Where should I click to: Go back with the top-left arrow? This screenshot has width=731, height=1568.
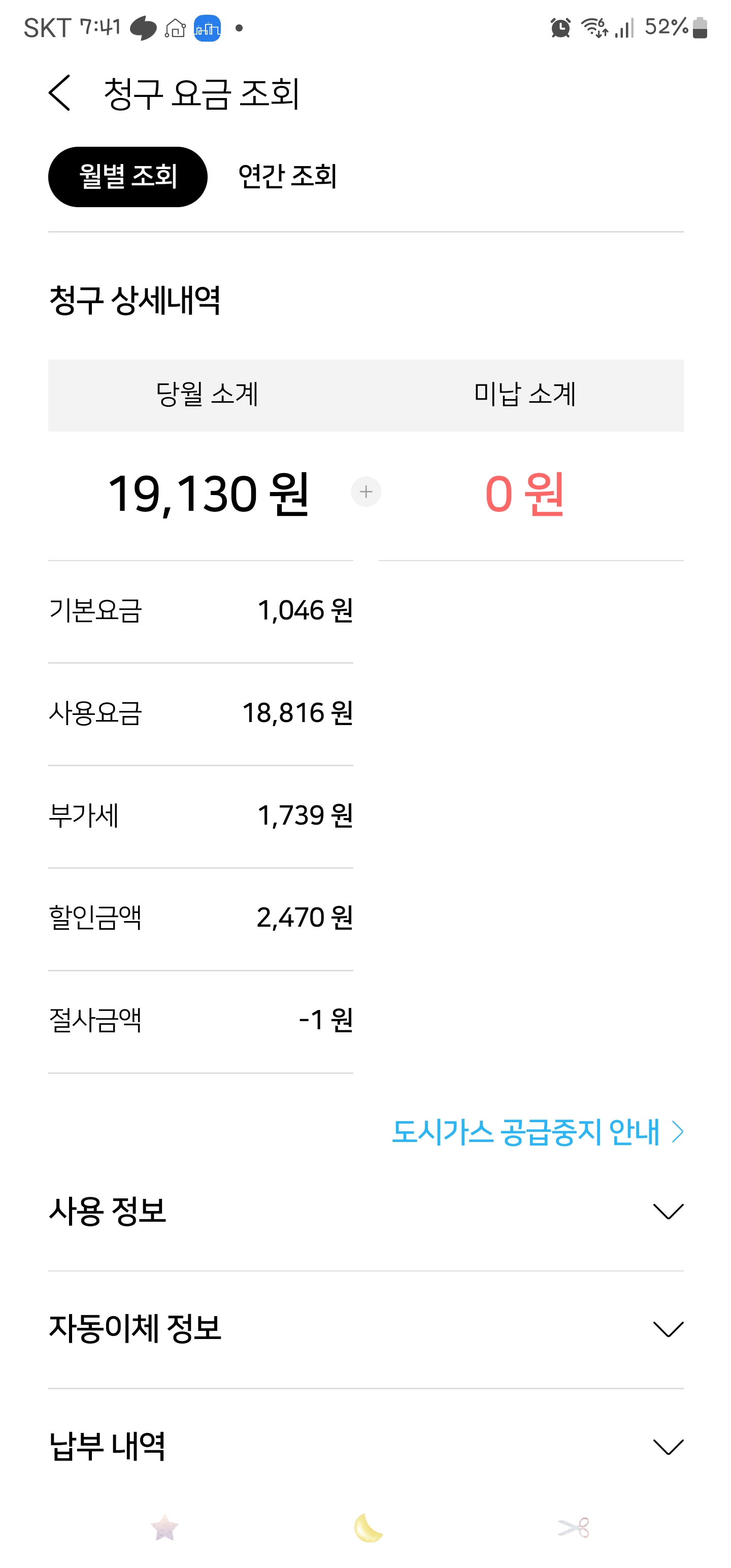(x=60, y=93)
